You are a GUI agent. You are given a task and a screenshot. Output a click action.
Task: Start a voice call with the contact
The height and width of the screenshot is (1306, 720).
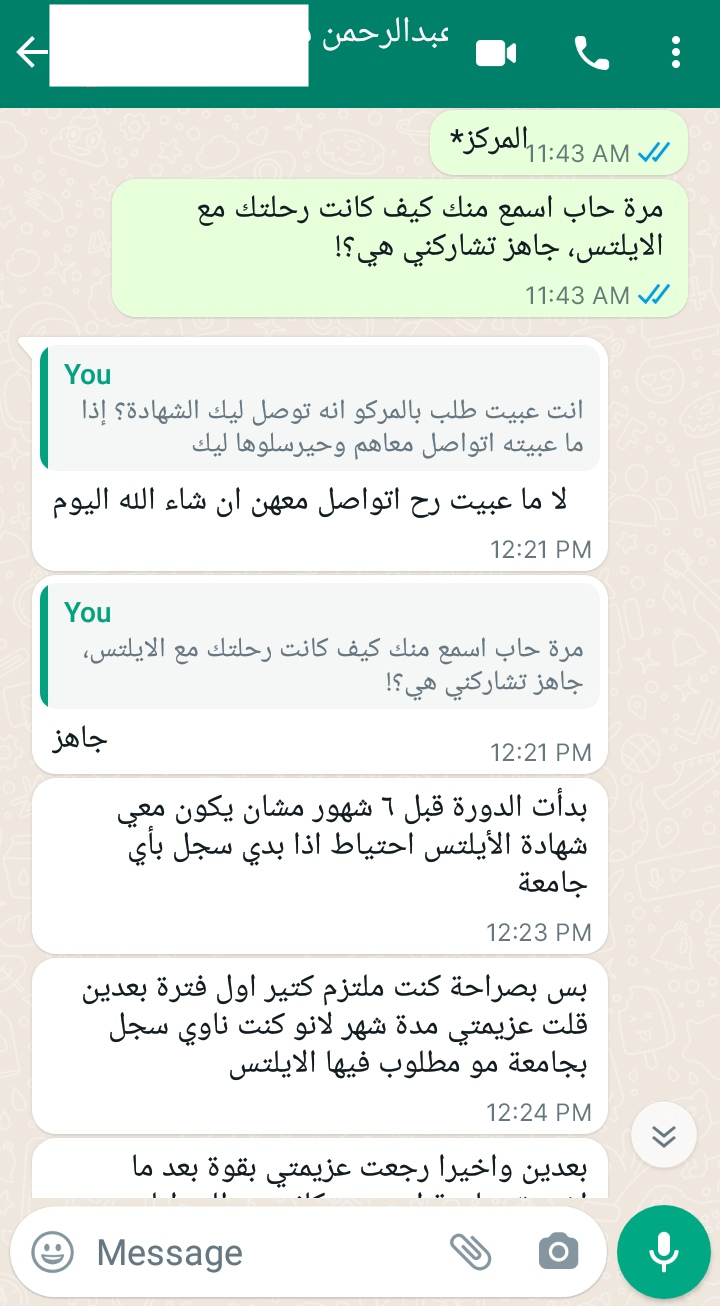click(592, 53)
